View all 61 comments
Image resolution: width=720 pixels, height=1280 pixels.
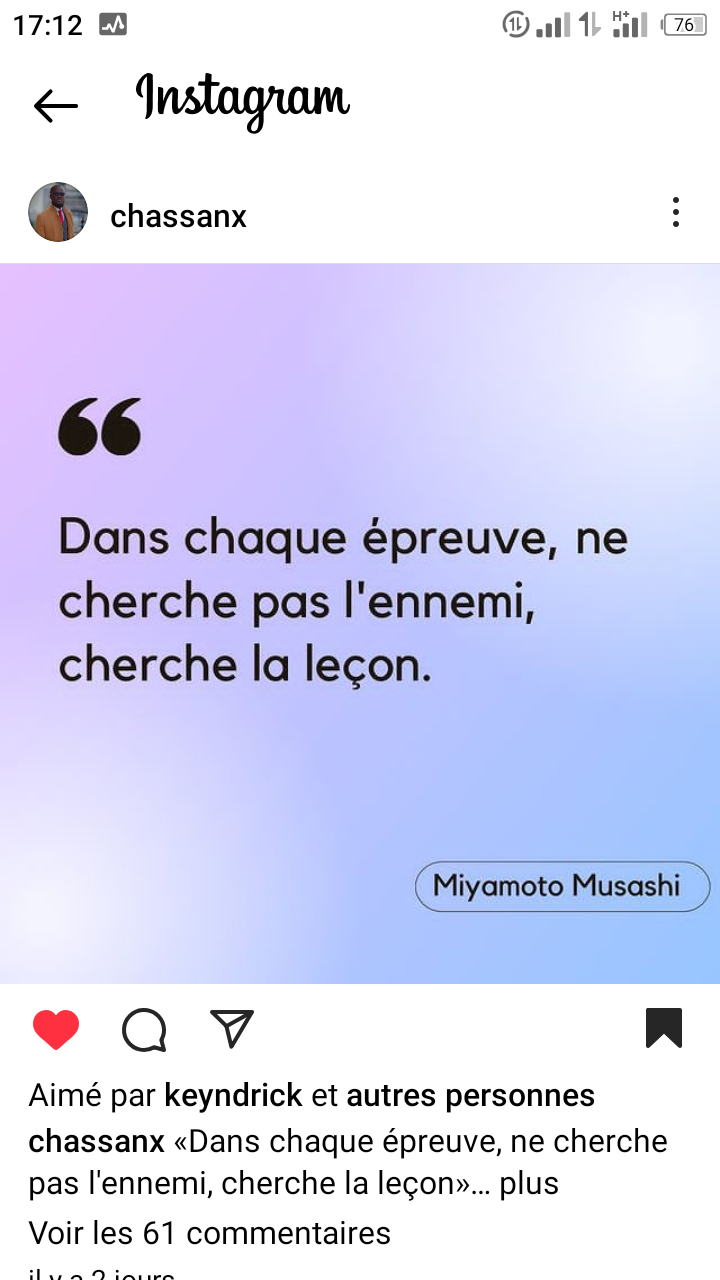[209, 1233]
